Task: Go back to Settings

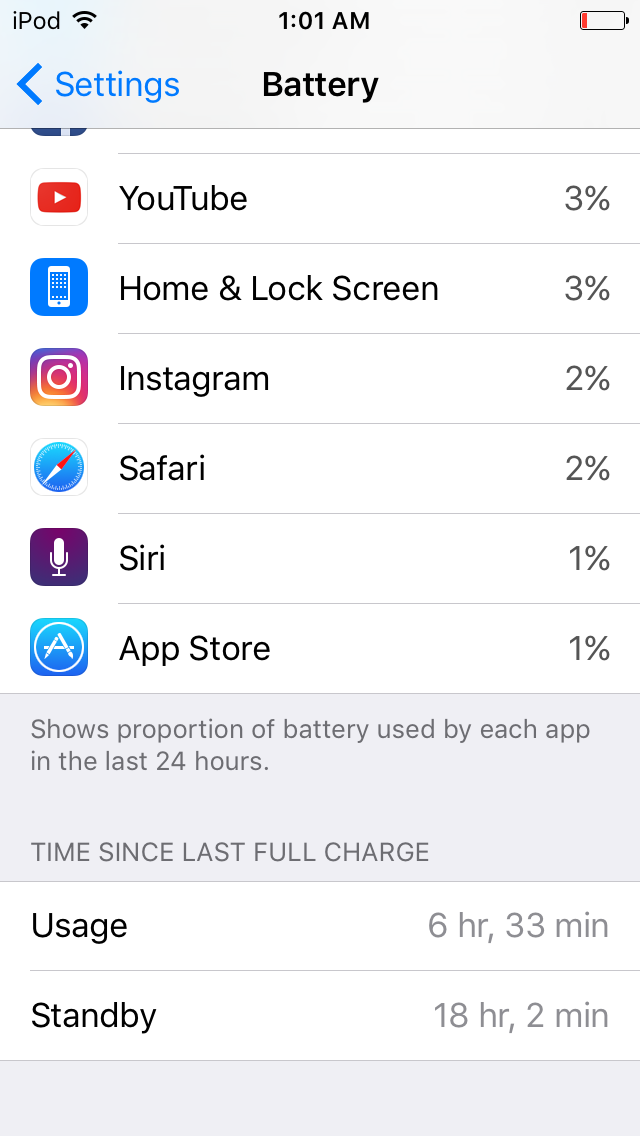Action: (x=98, y=85)
